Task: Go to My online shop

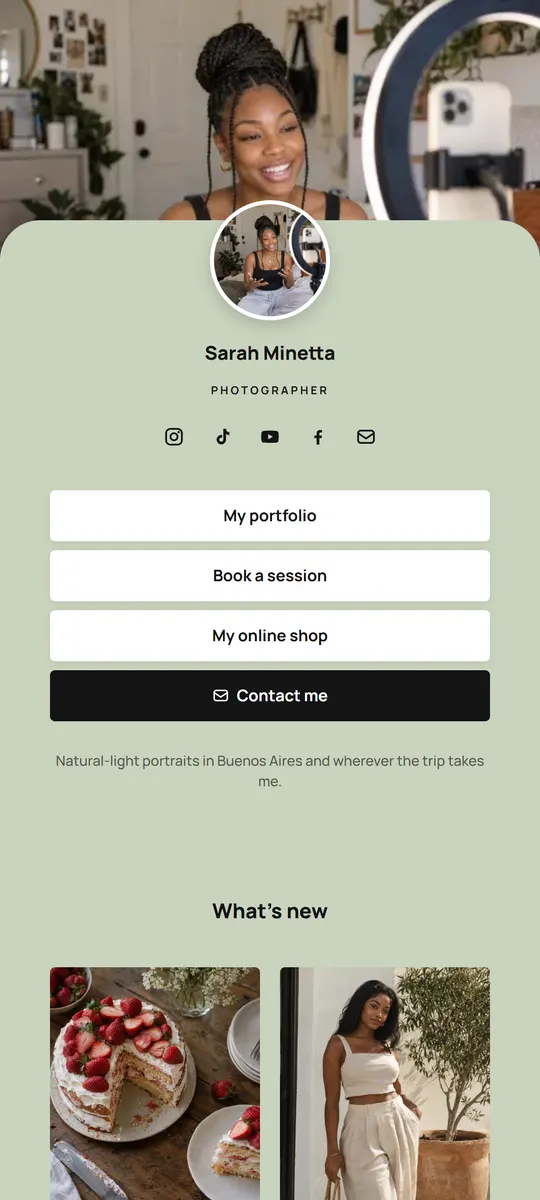Action: 270,636
